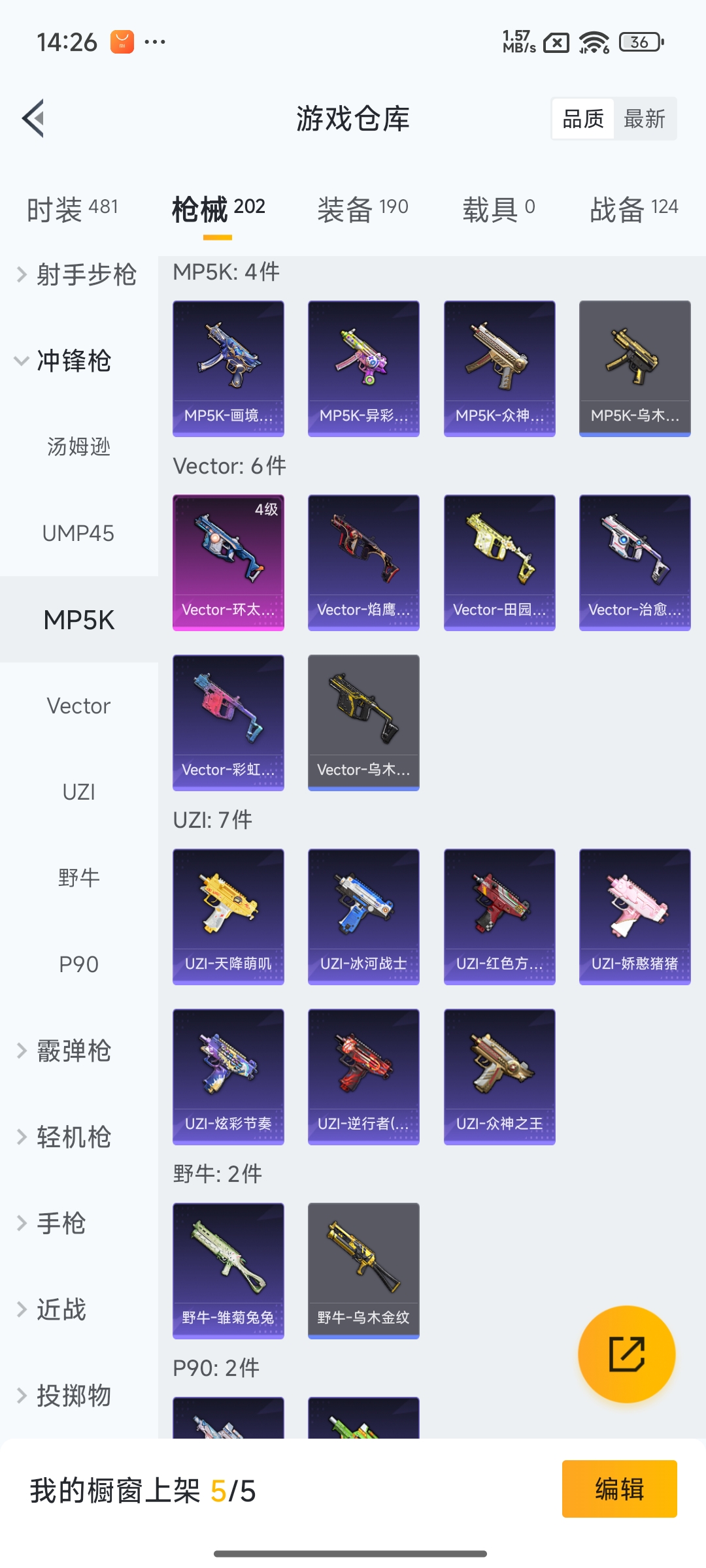The height and width of the screenshot is (1568, 706).
Task: Expand the 手枪 category
Action: tap(63, 1223)
